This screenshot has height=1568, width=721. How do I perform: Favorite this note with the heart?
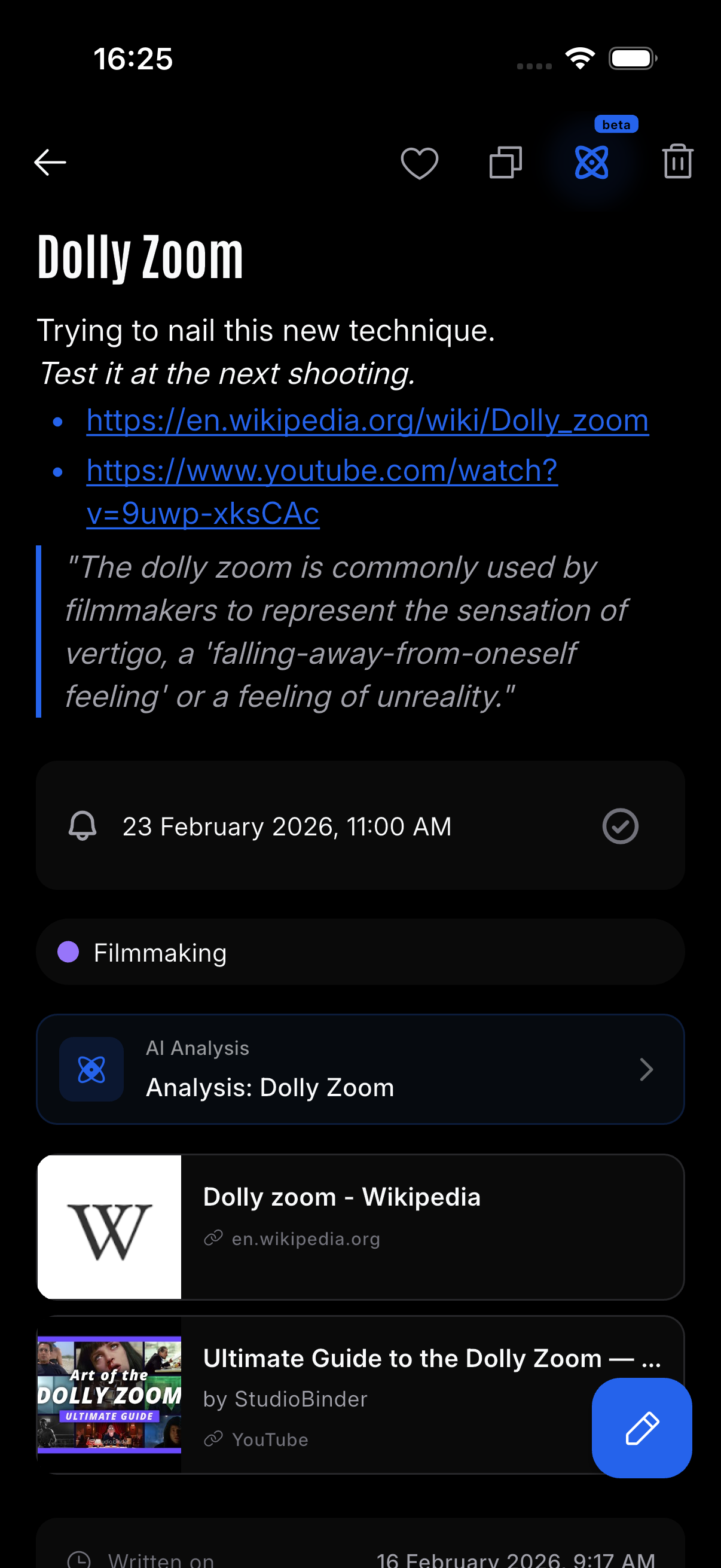[x=419, y=163]
